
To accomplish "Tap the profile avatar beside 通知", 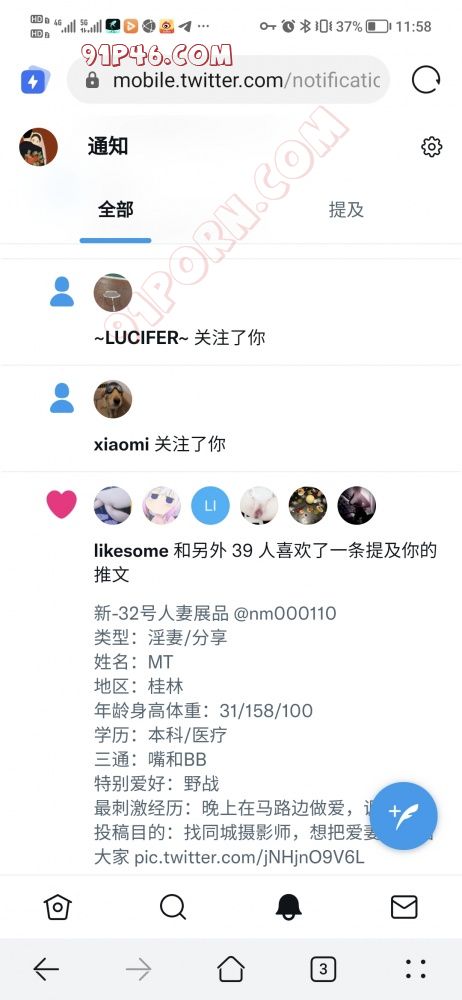I will [x=38, y=147].
